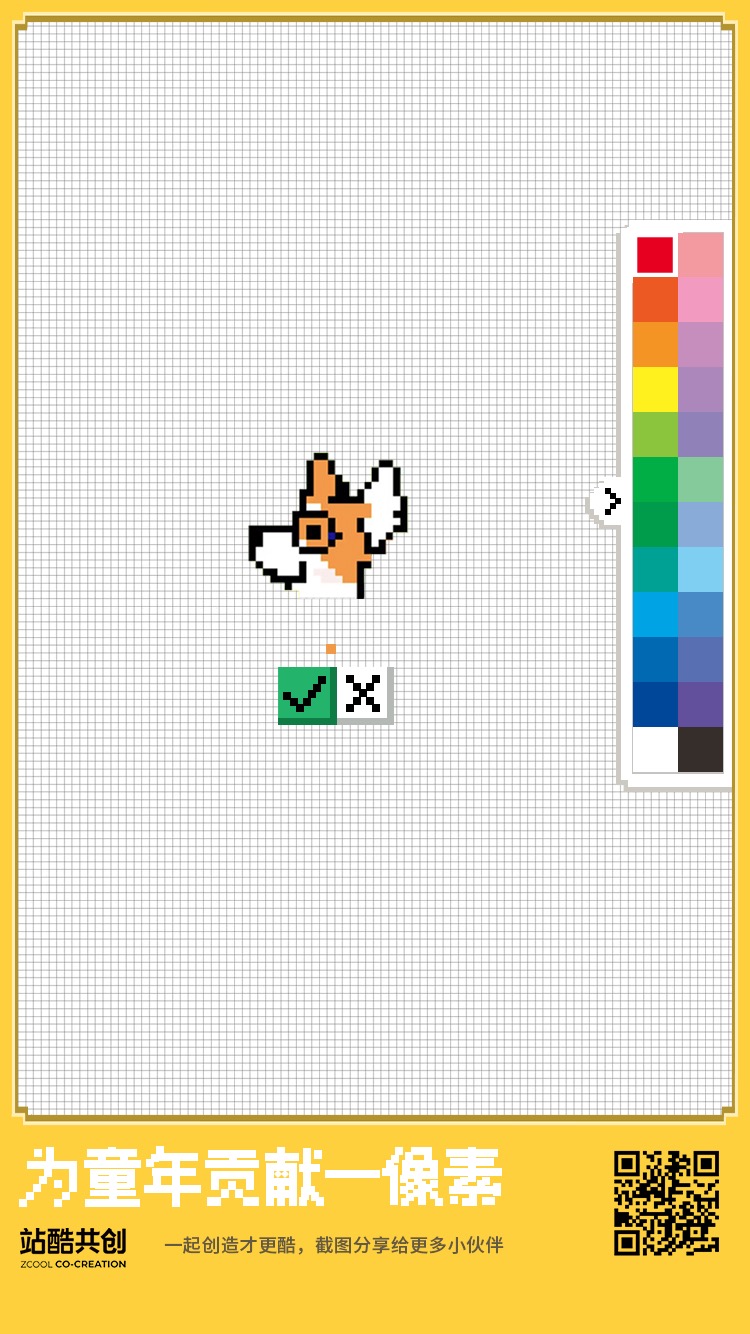Pick the dark navy blue swatch

(655, 705)
